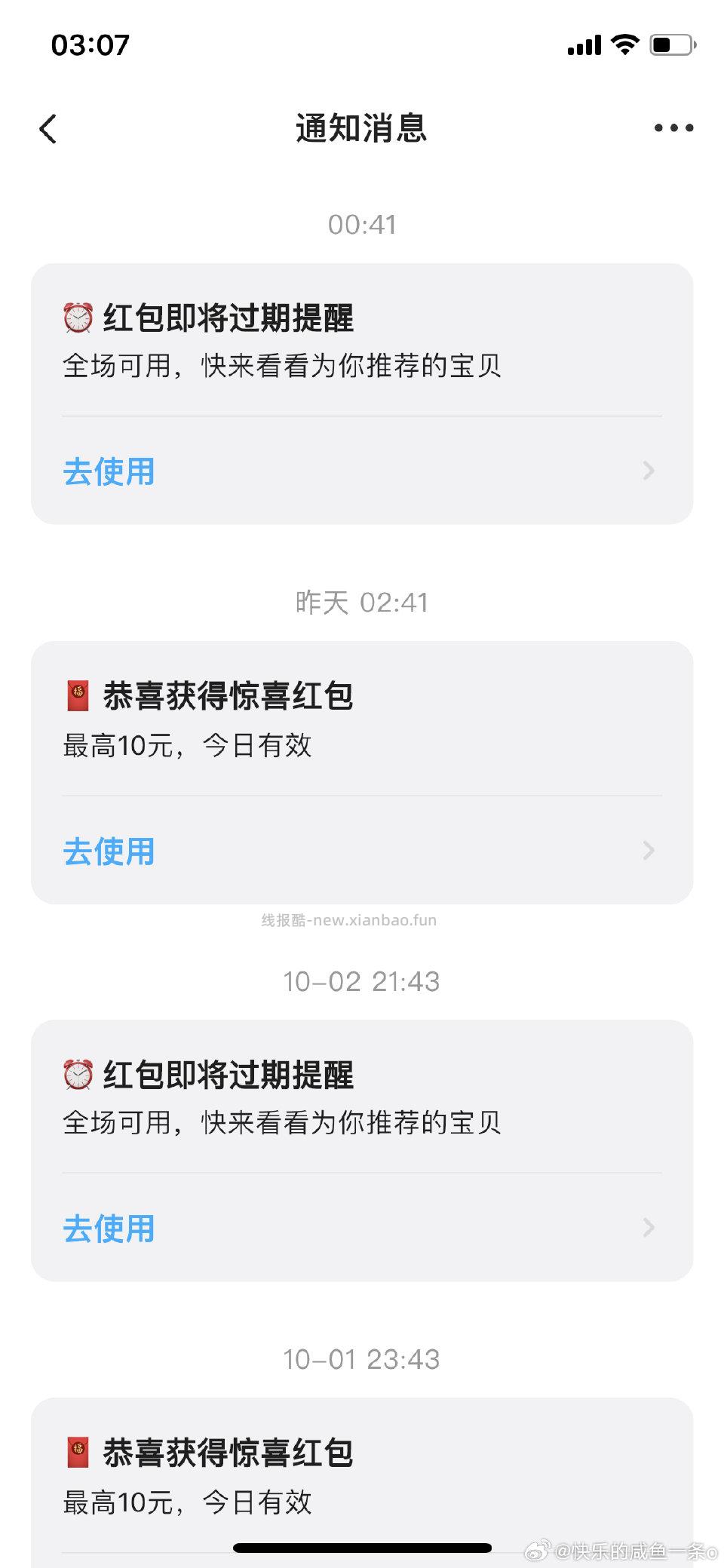Tap the Wi-Fi icon in the status bar

point(627,44)
